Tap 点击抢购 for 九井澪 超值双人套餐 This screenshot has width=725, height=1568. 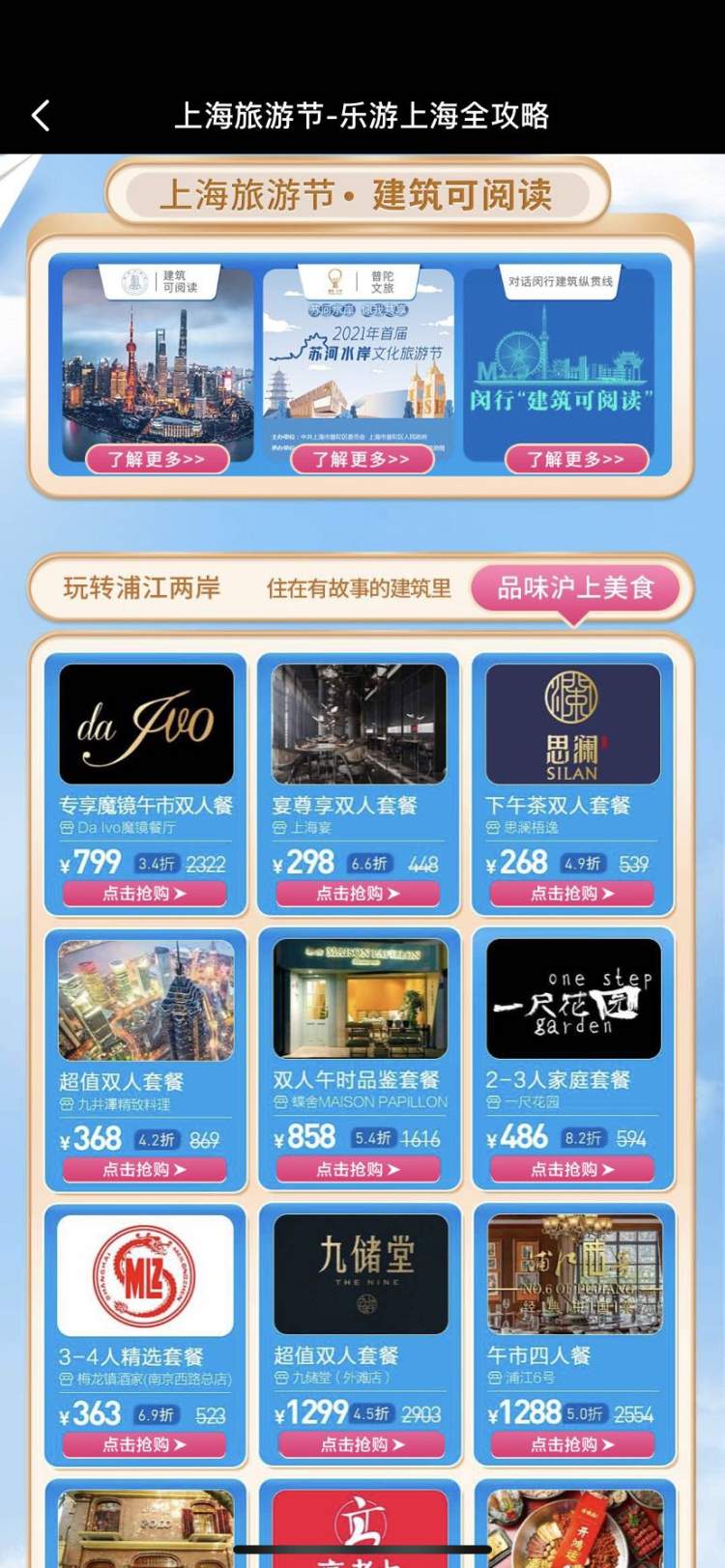145,1169
